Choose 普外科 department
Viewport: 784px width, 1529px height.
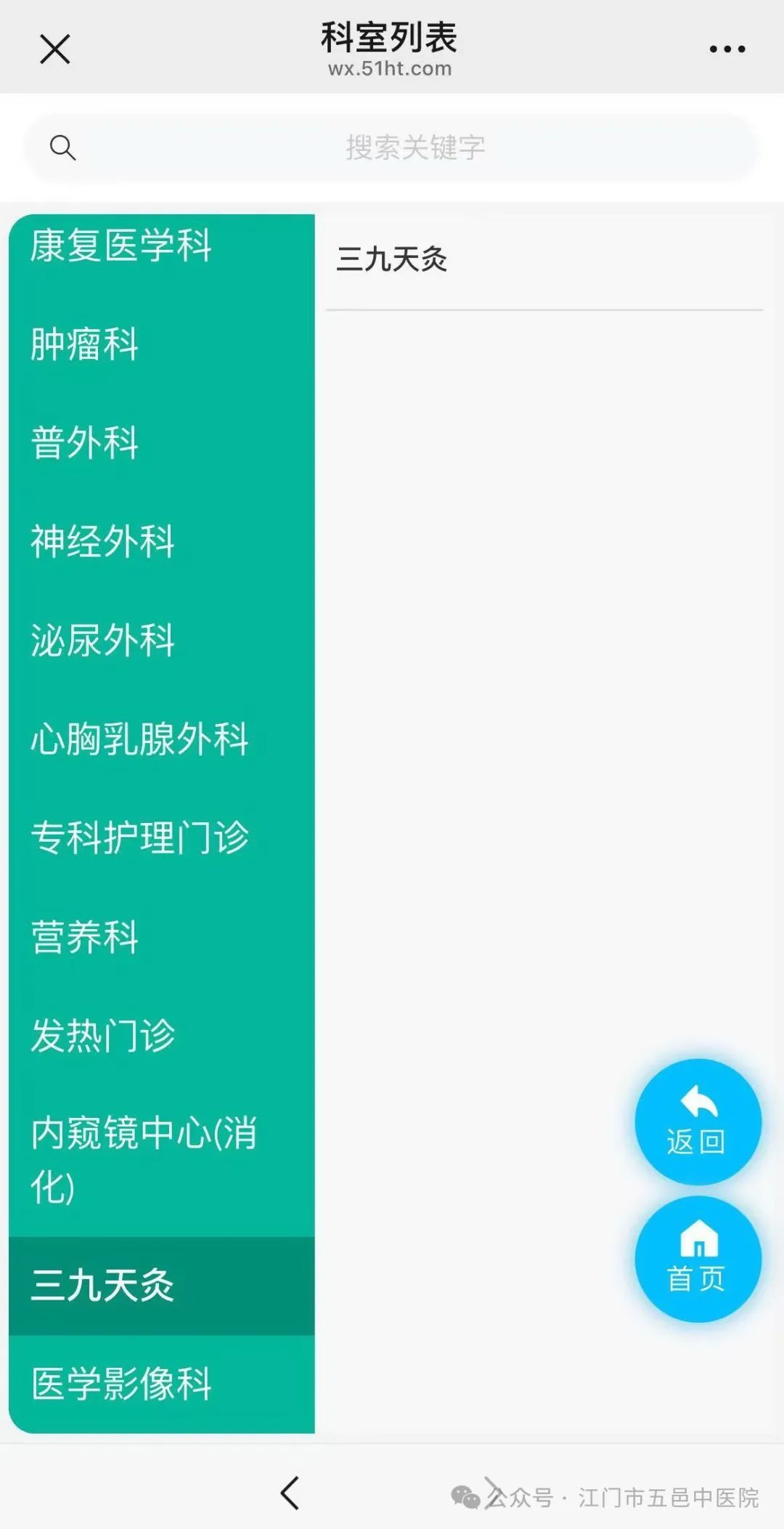pyautogui.click(x=85, y=443)
